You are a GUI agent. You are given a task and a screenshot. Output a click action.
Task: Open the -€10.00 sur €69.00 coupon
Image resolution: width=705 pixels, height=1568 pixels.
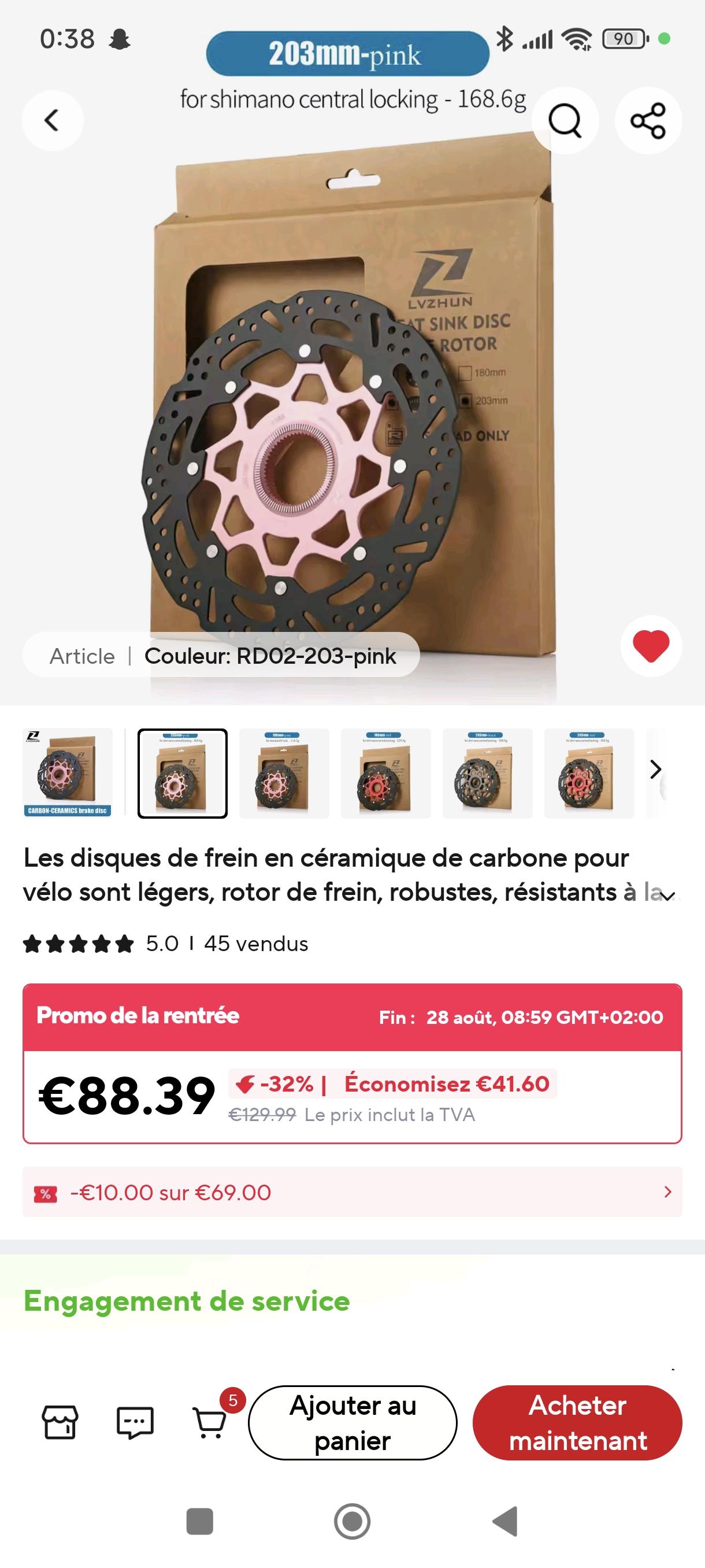(x=352, y=1192)
